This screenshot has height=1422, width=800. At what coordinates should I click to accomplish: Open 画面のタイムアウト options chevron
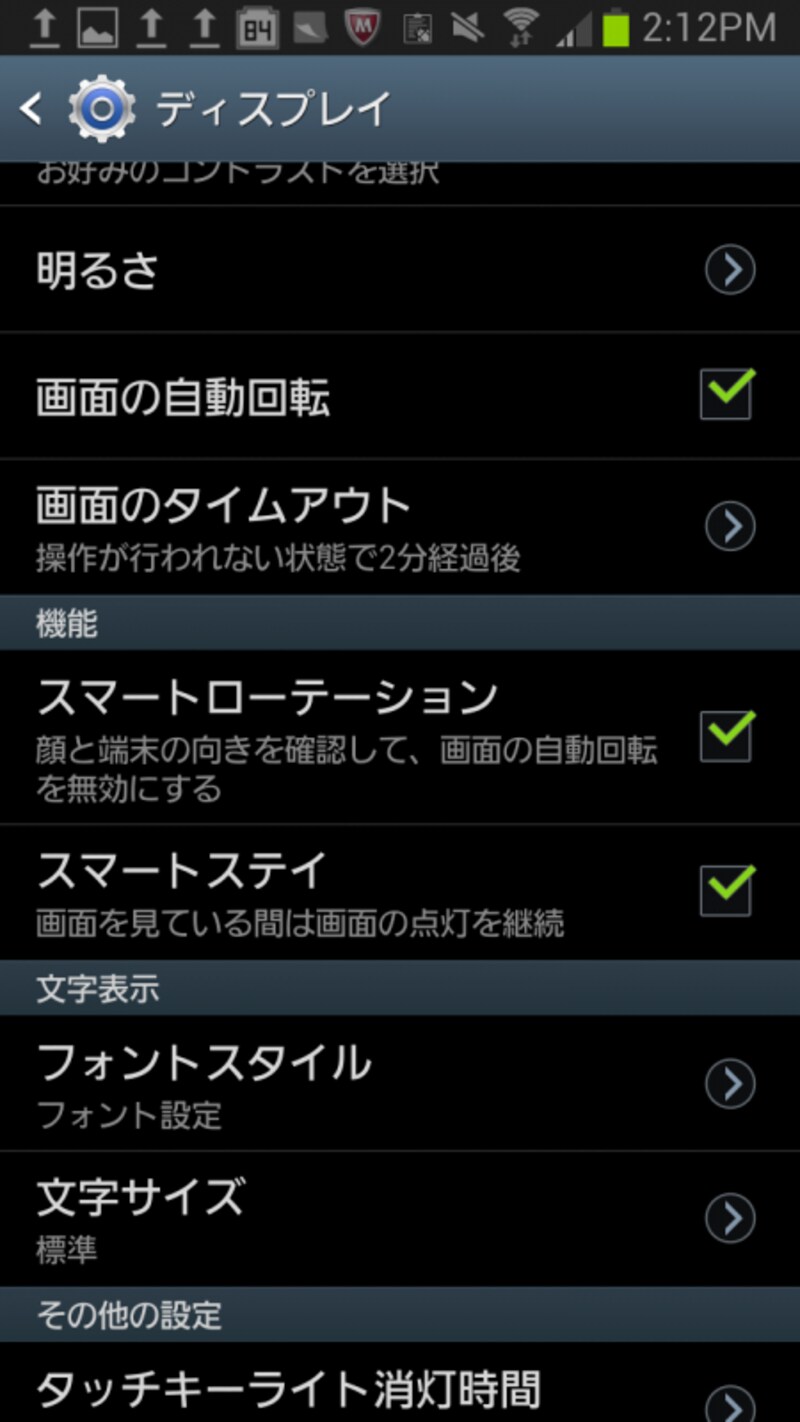click(x=730, y=525)
